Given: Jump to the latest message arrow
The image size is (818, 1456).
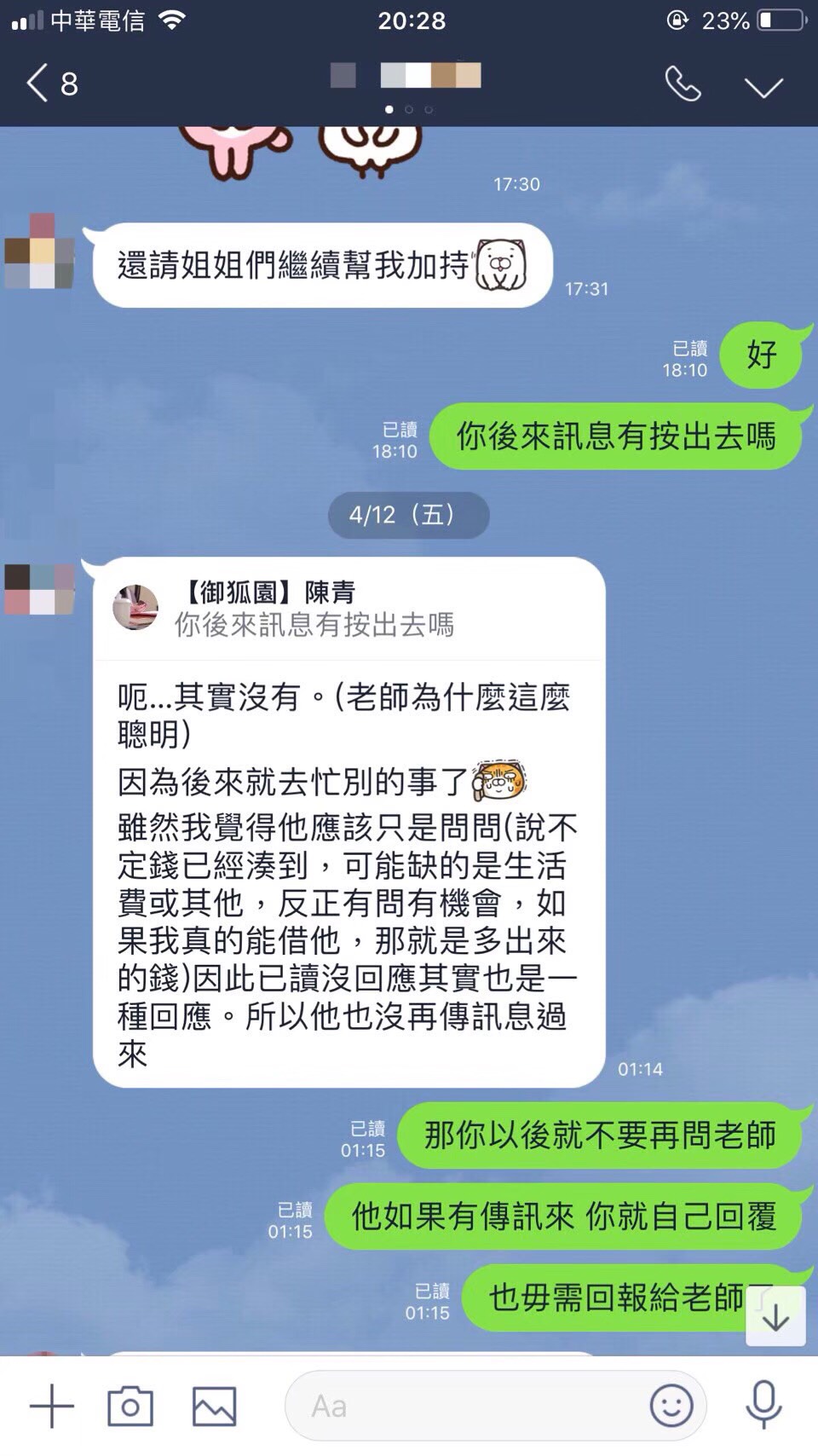Looking at the screenshot, I should click(775, 1317).
